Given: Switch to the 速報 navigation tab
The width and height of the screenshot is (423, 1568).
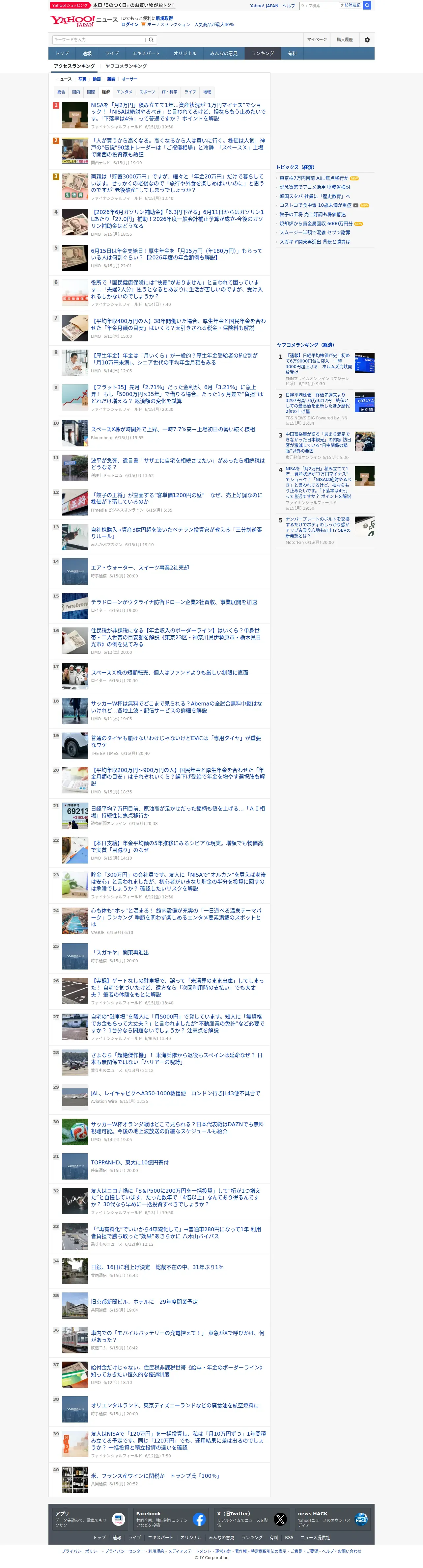Looking at the screenshot, I should (87, 54).
